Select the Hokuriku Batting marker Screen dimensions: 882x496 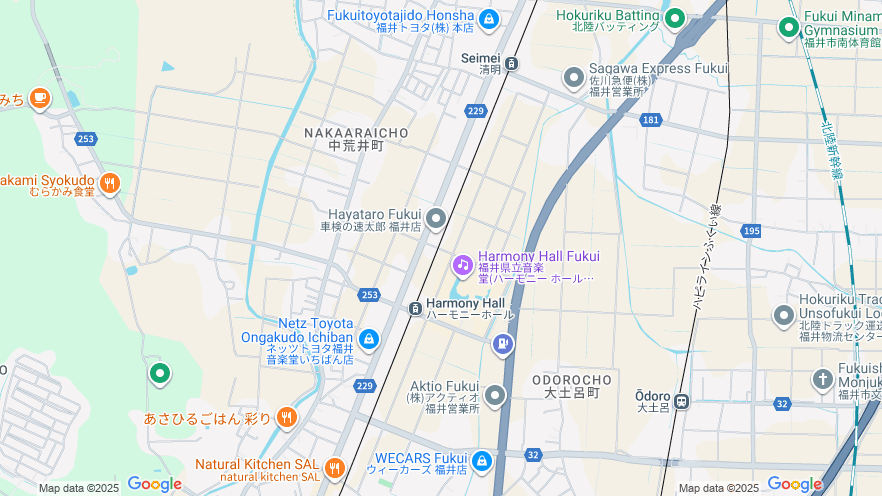675,18
